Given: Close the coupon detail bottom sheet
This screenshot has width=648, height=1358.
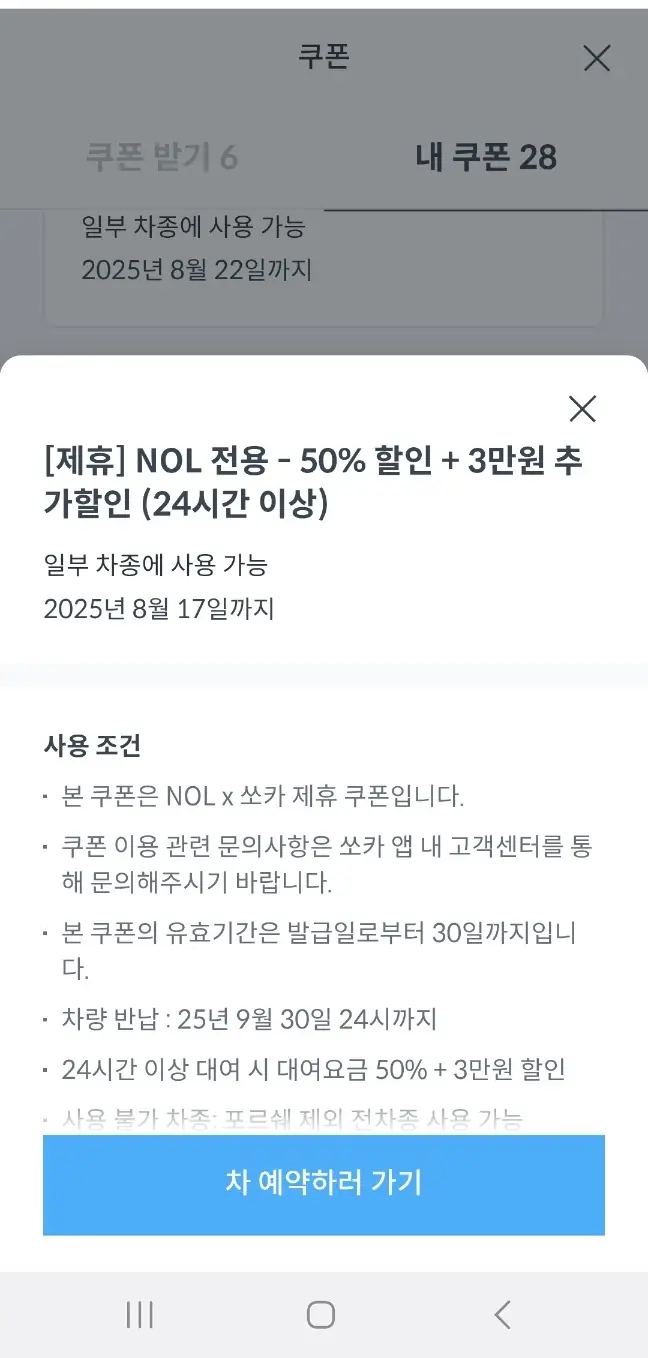Looking at the screenshot, I should point(582,408).
